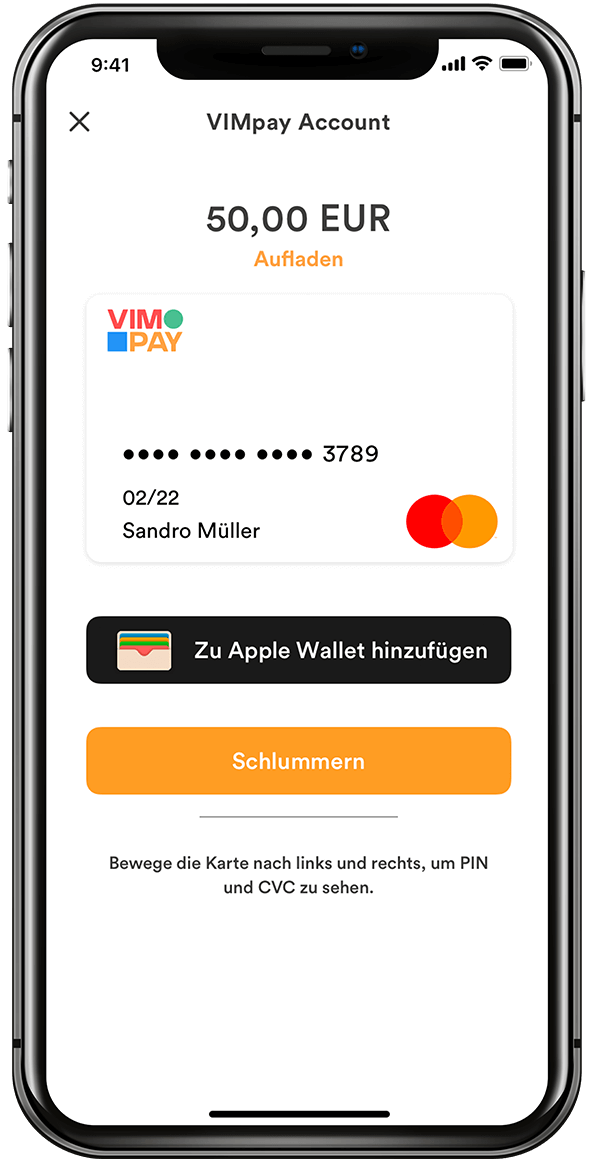Open the VIMpay Mastercard card
600x1171 pixels.
pyautogui.click(x=298, y=428)
